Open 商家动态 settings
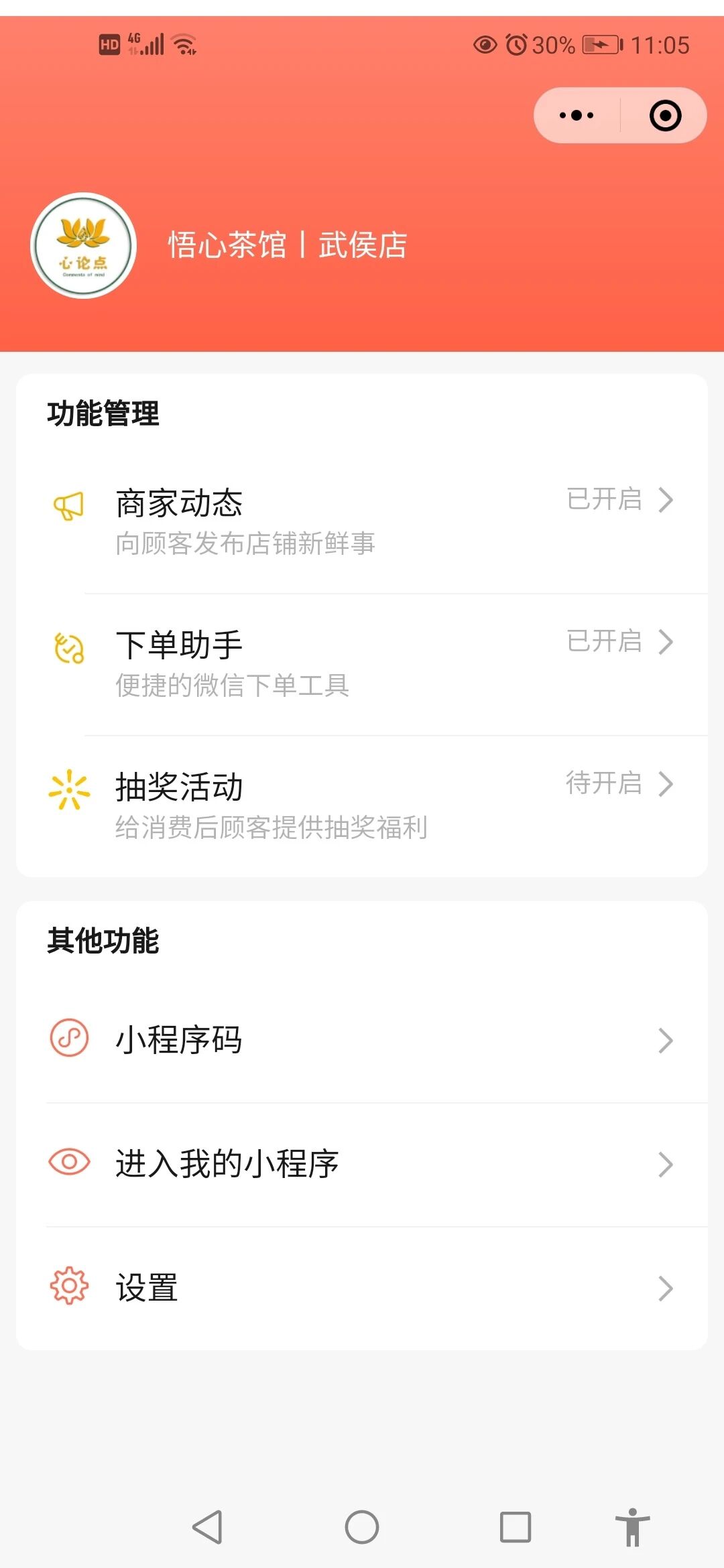This screenshot has width=724, height=1568. tap(362, 521)
